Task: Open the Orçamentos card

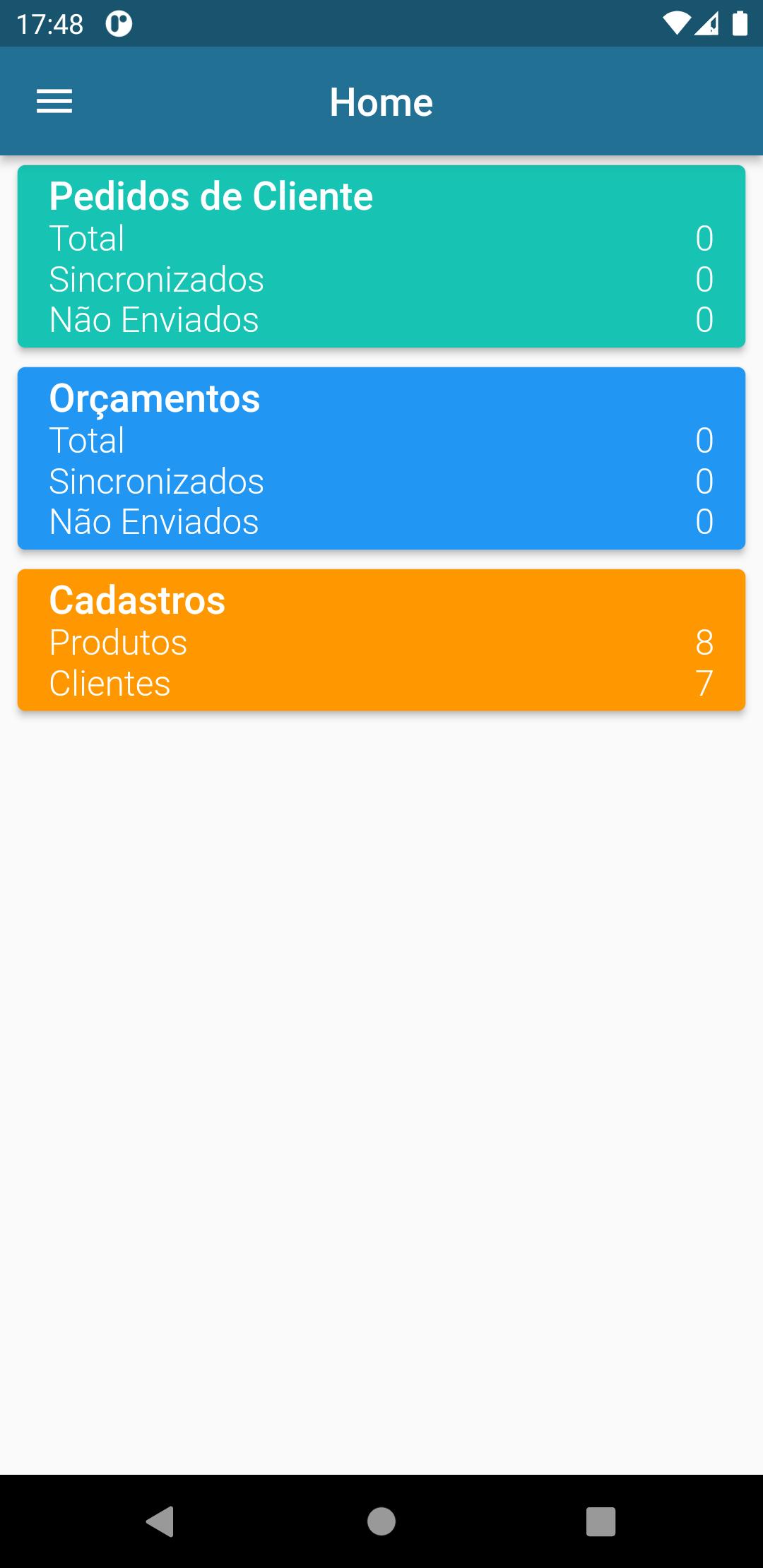Action: coord(381,458)
